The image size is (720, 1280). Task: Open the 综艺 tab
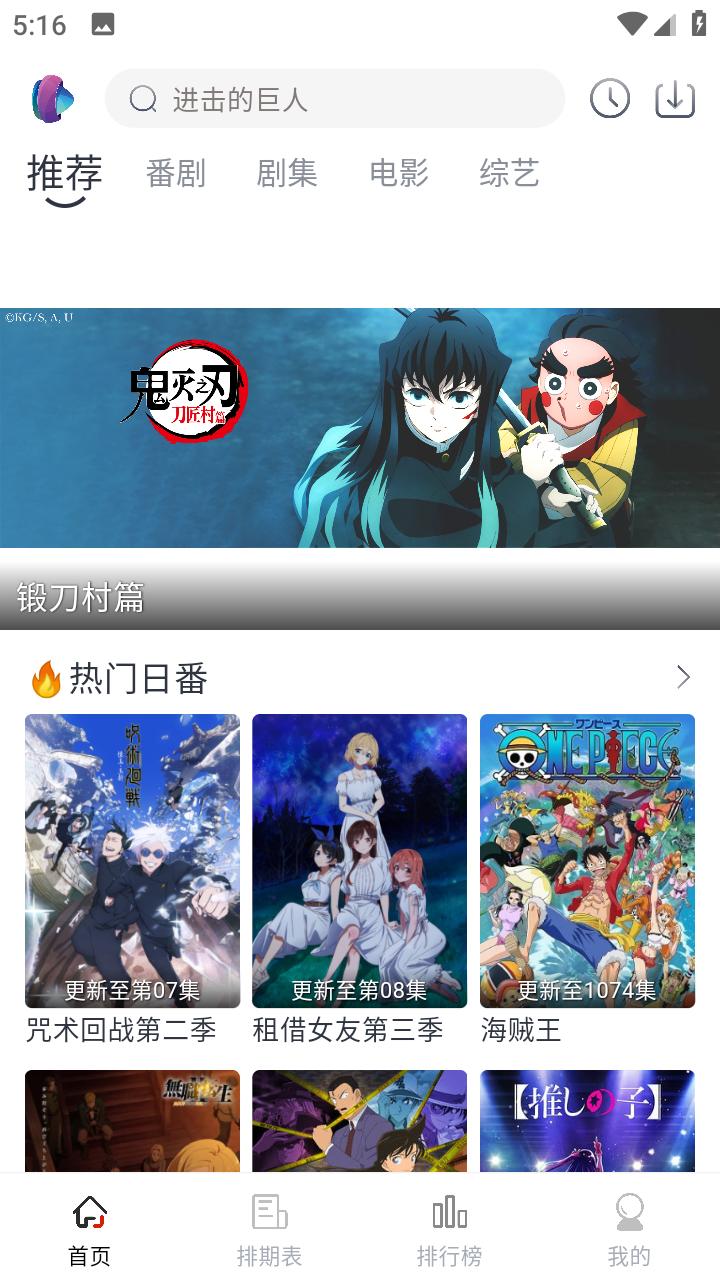(x=509, y=173)
